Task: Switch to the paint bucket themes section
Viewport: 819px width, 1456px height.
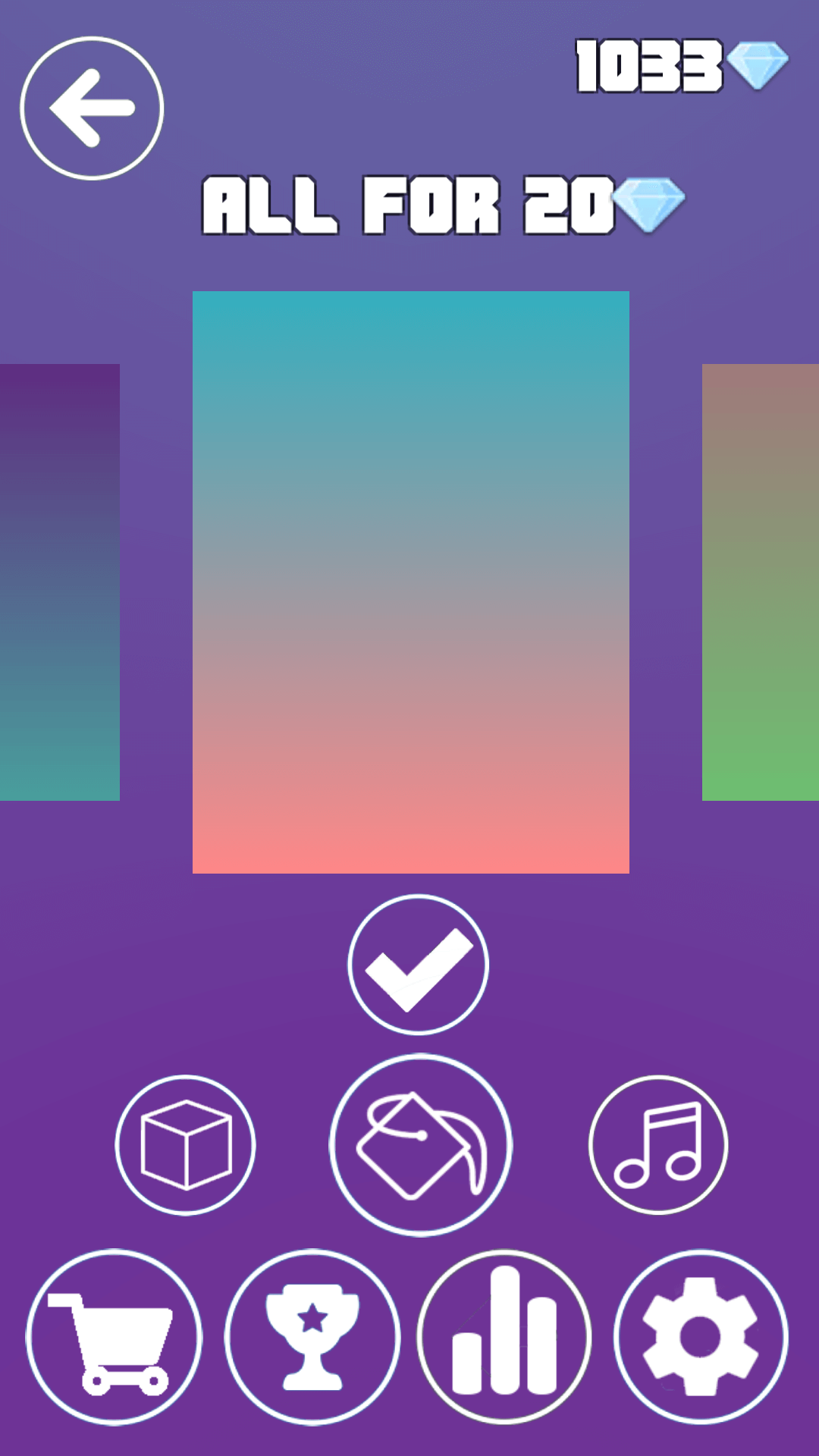Action: [x=421, y=1144]
